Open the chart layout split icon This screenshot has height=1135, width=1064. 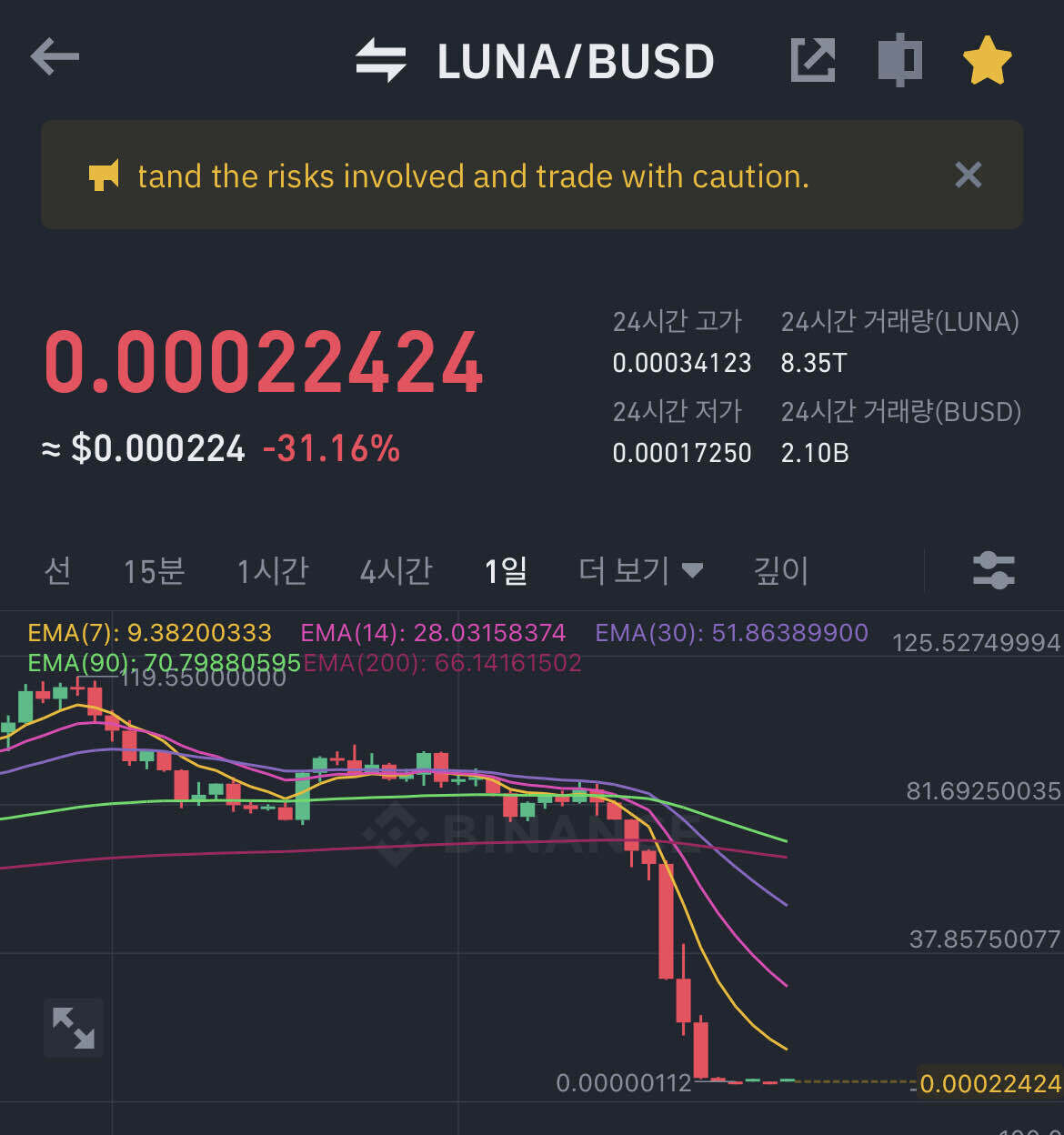[899, 60]
